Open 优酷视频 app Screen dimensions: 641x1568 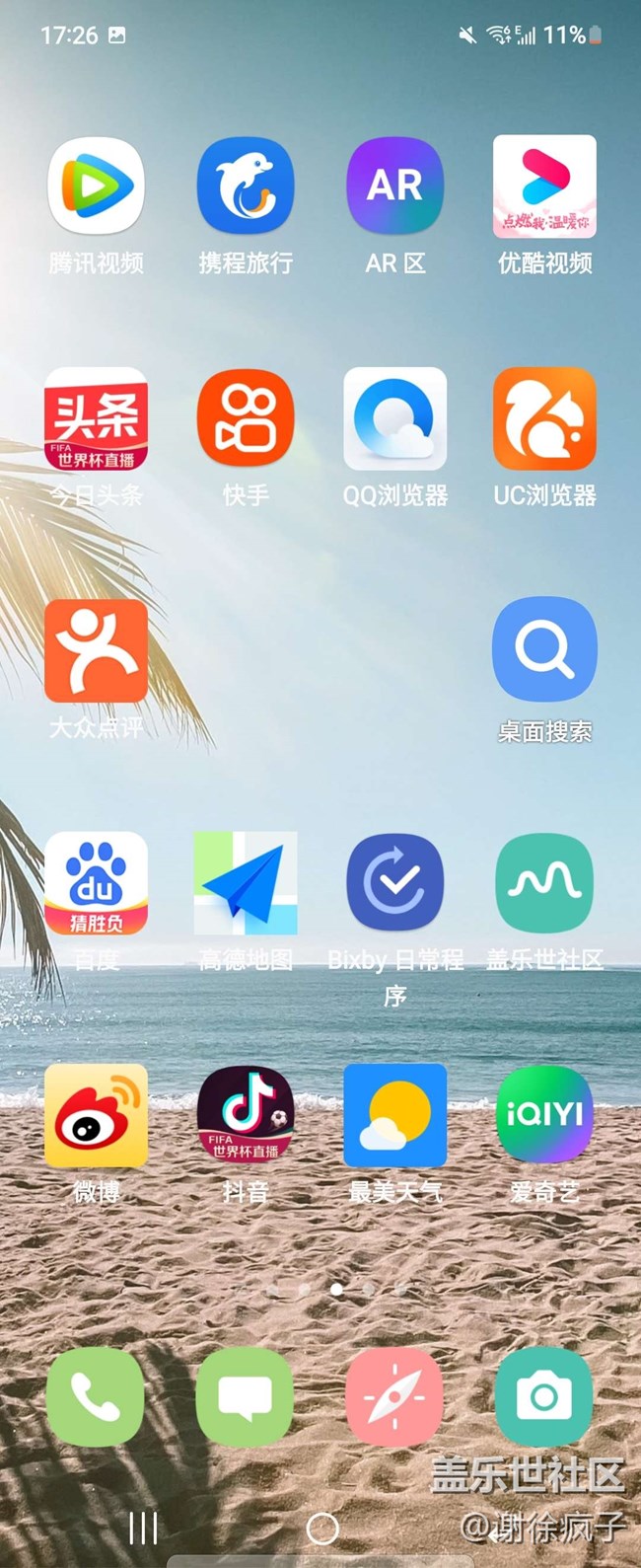click(544, 187)
